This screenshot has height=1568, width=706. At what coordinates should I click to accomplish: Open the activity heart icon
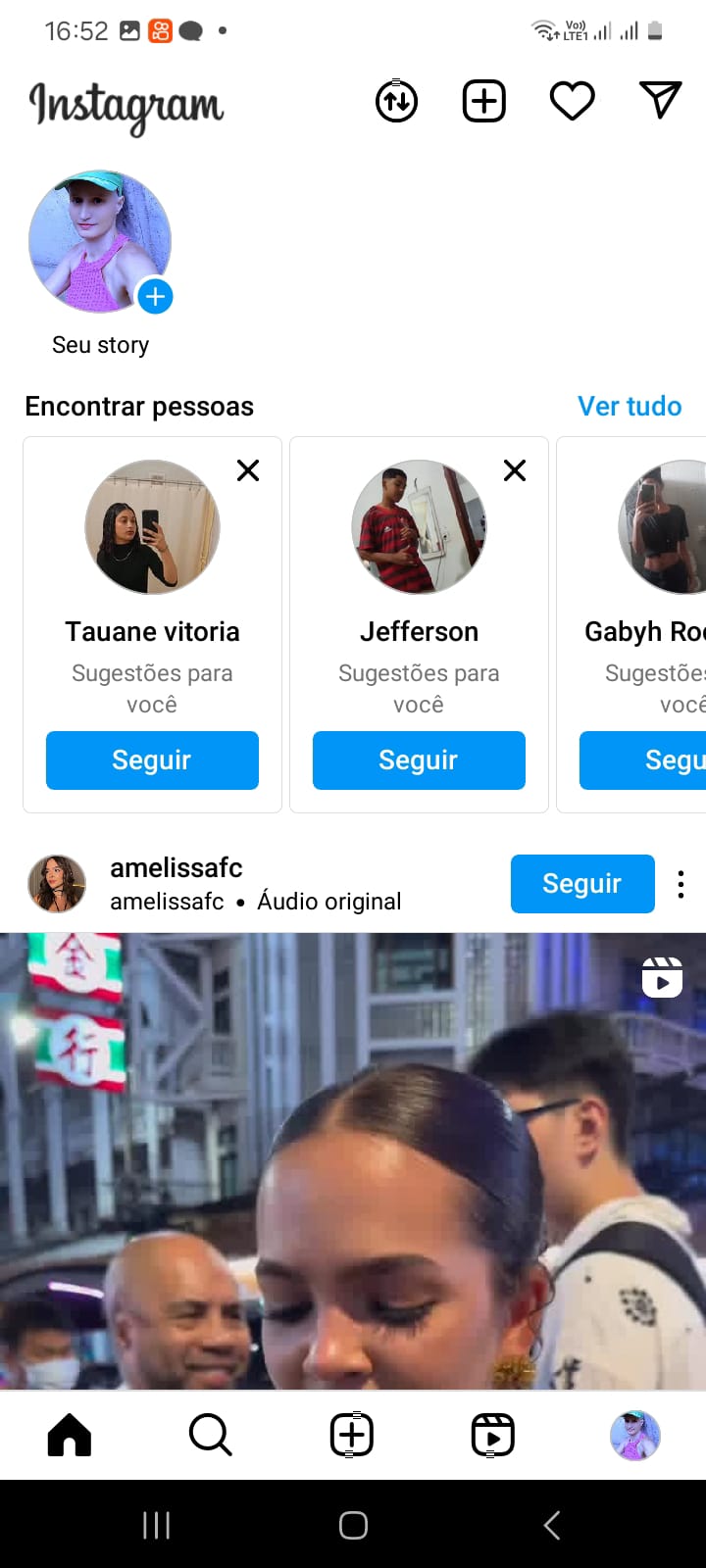tap(572, 101)
